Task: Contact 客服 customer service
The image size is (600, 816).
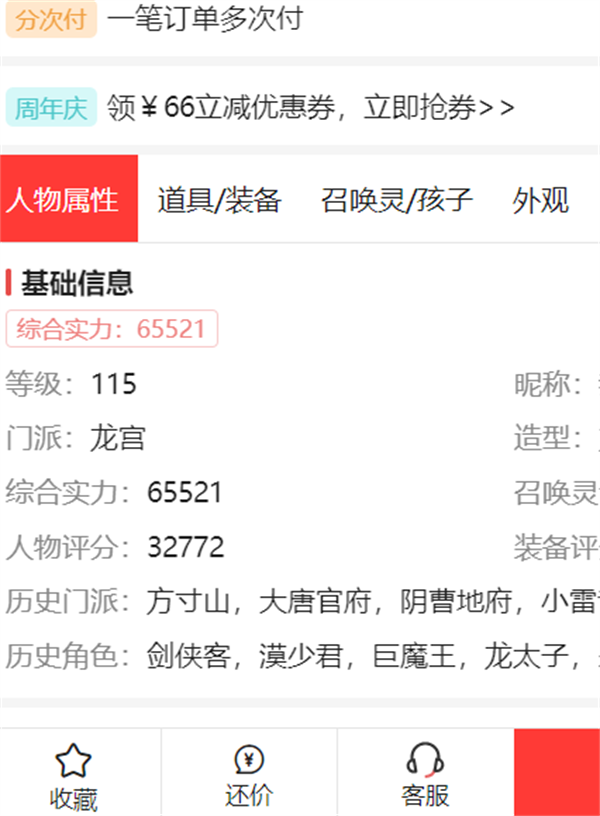Action: (x=425, y=776)
